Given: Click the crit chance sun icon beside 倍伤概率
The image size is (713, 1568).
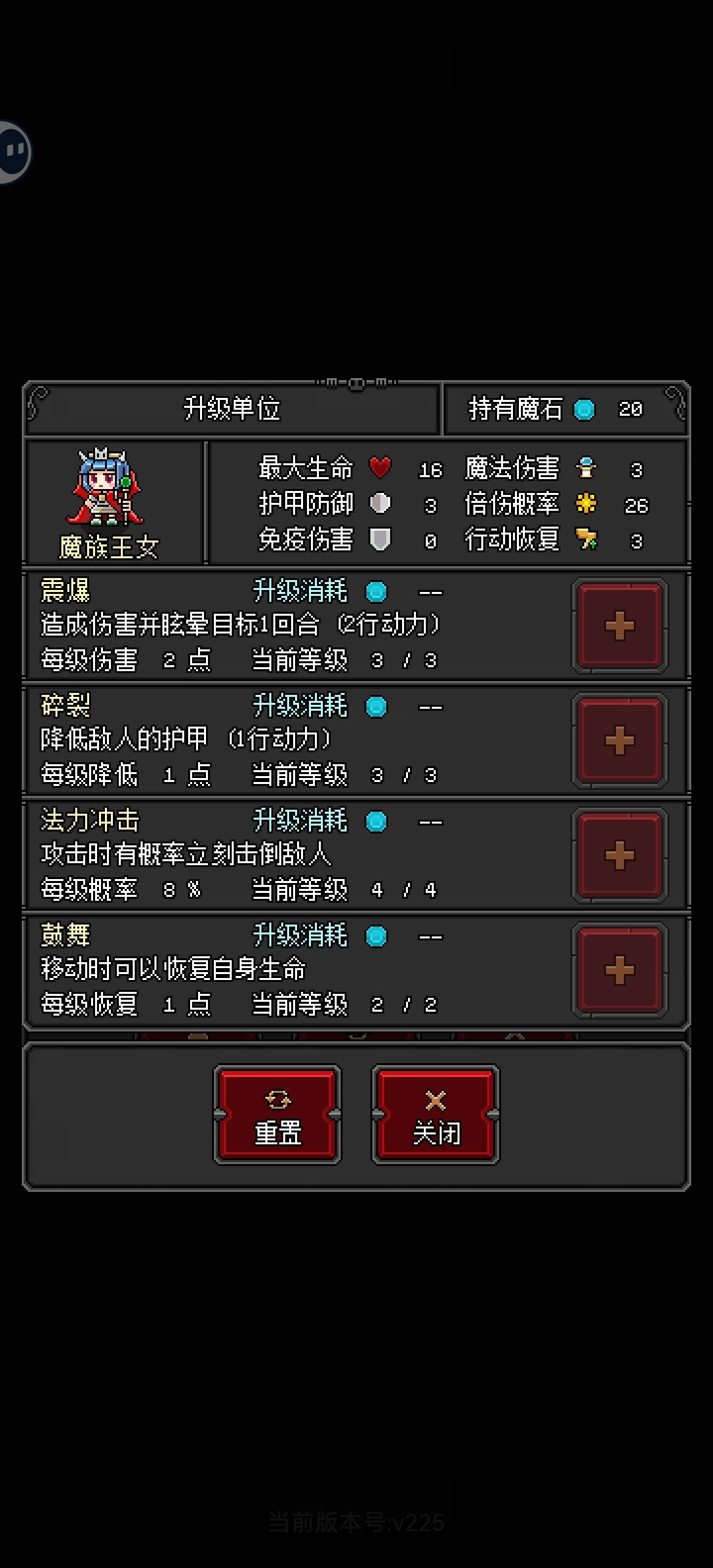Looking at the screenshot, I should point(586,504).
